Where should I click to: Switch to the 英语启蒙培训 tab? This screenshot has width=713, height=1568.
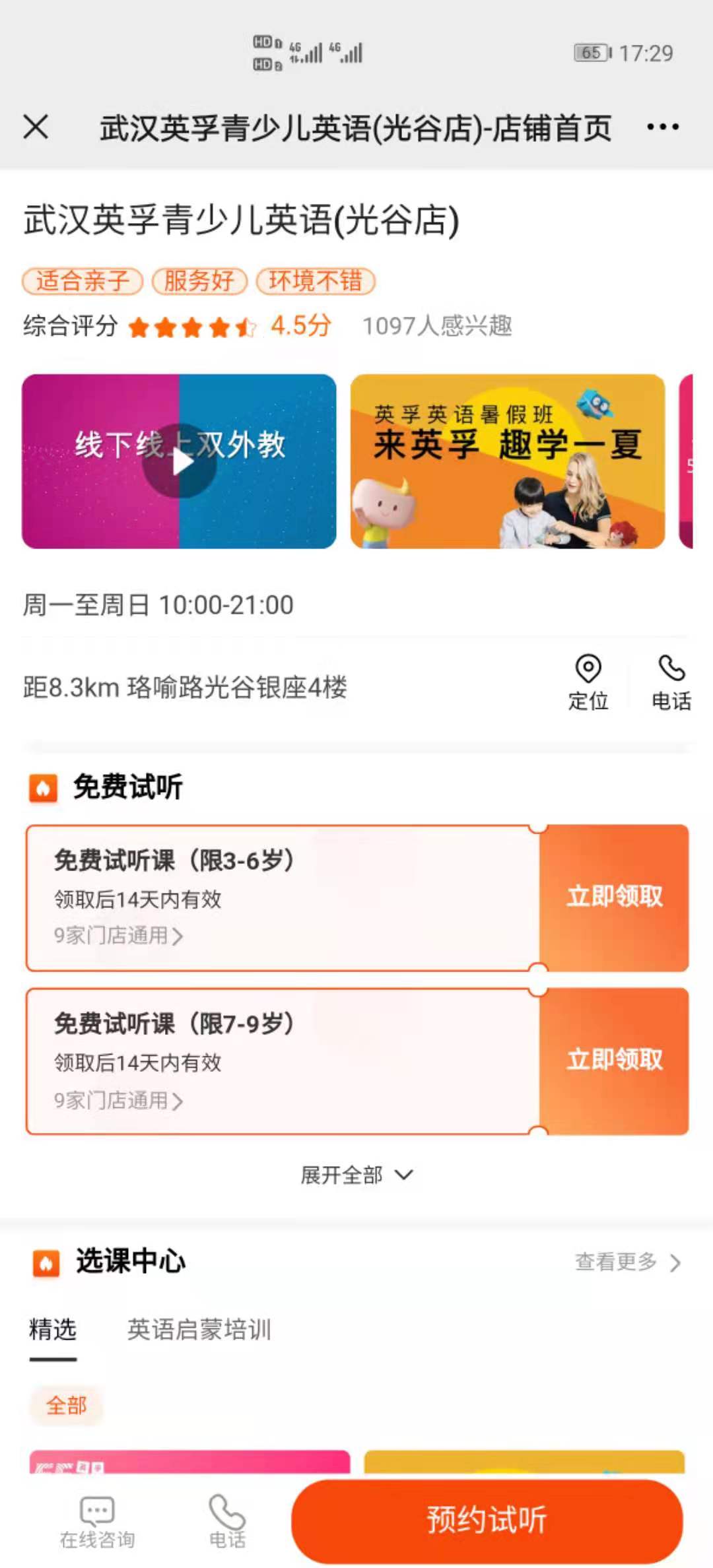[x=199, y=1329]
